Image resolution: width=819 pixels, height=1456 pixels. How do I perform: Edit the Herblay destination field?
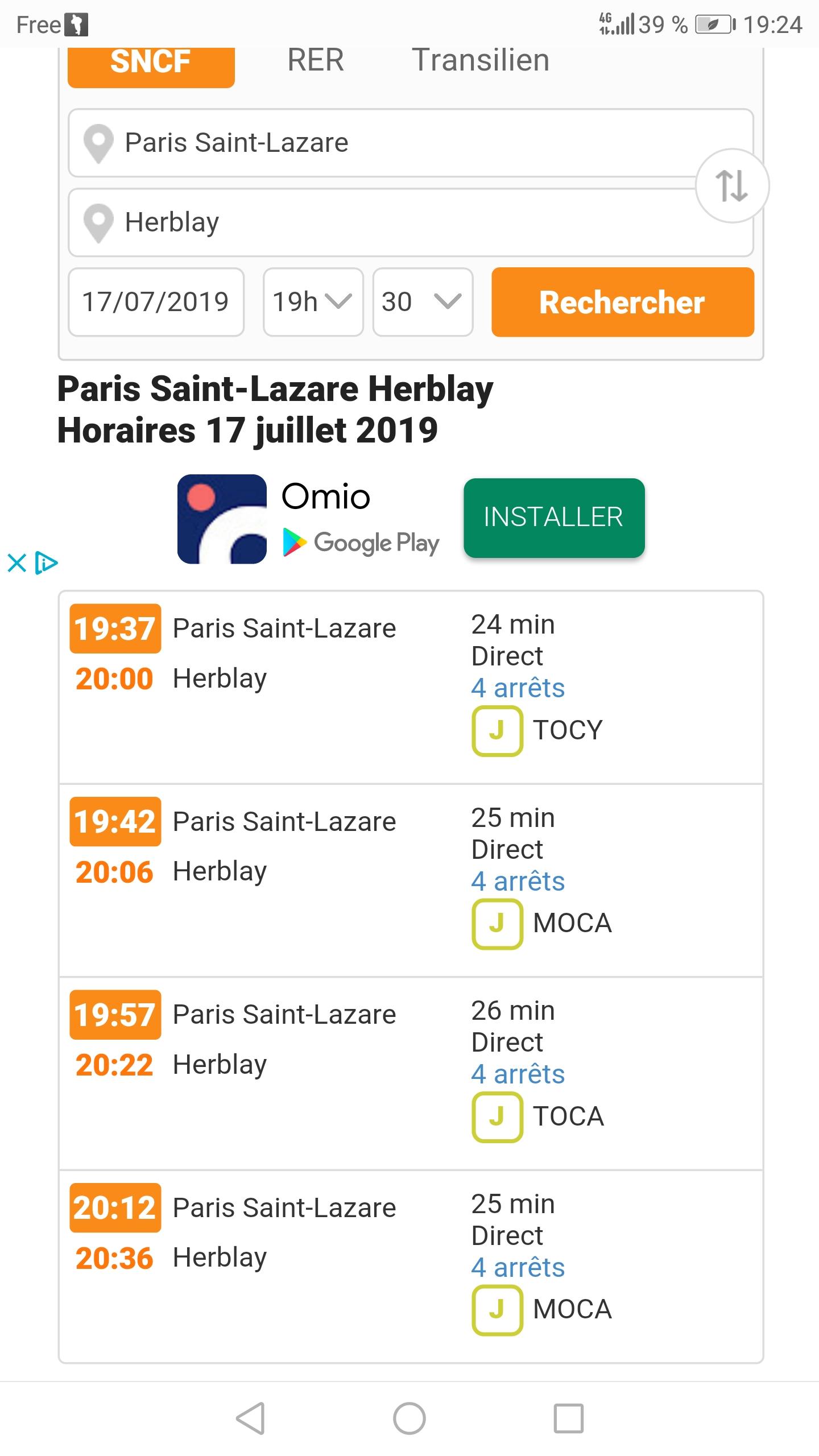click(x=382, y=222)
